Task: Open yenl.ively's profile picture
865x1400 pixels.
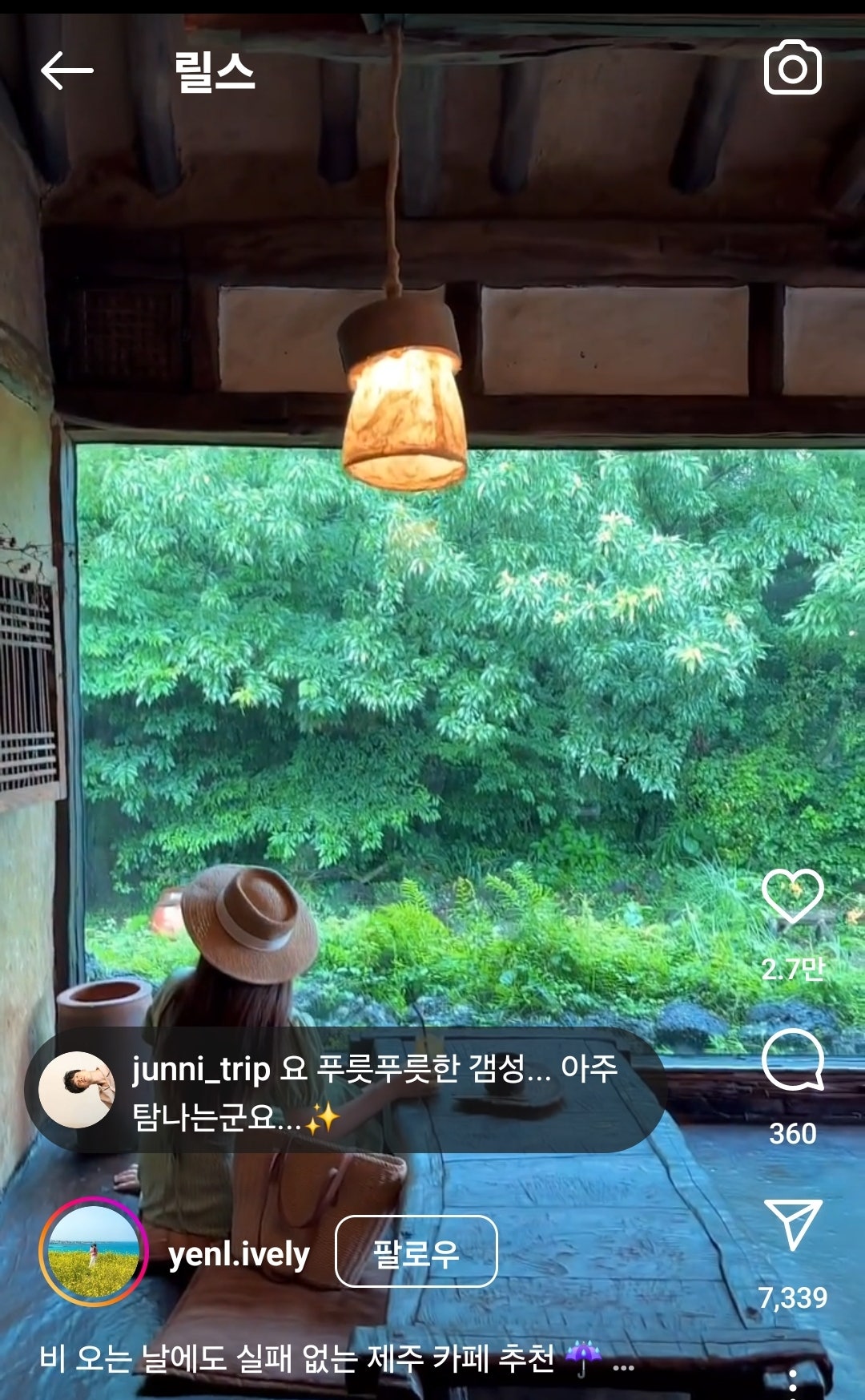Action: [94, 1252]
